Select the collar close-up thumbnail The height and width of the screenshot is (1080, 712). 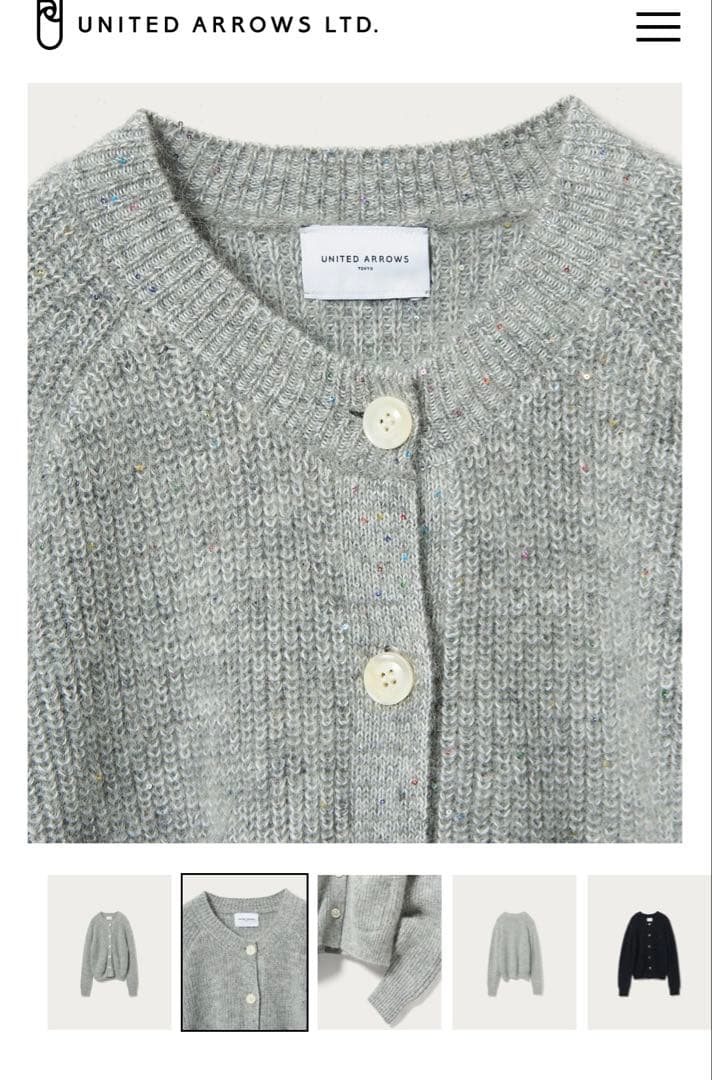pos(244,952)
